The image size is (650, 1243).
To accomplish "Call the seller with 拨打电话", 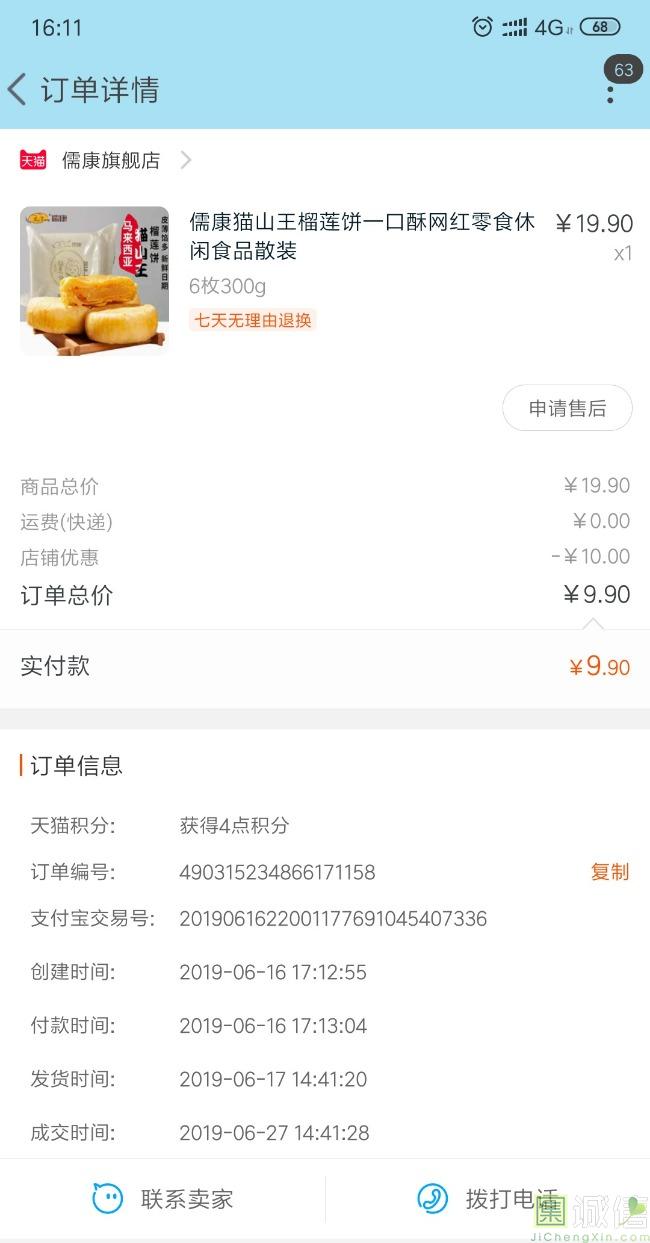I will [x=487, y=1198].
